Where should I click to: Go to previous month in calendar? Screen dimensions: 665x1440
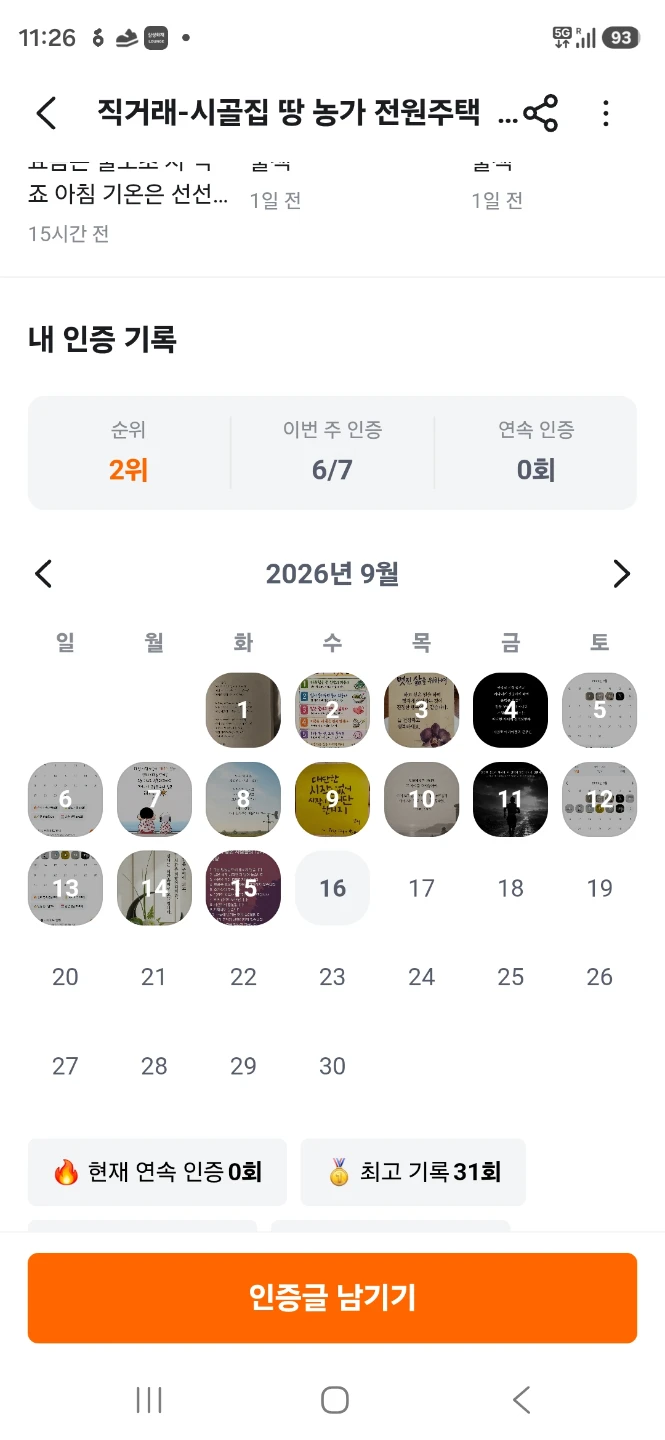point(43,574)
